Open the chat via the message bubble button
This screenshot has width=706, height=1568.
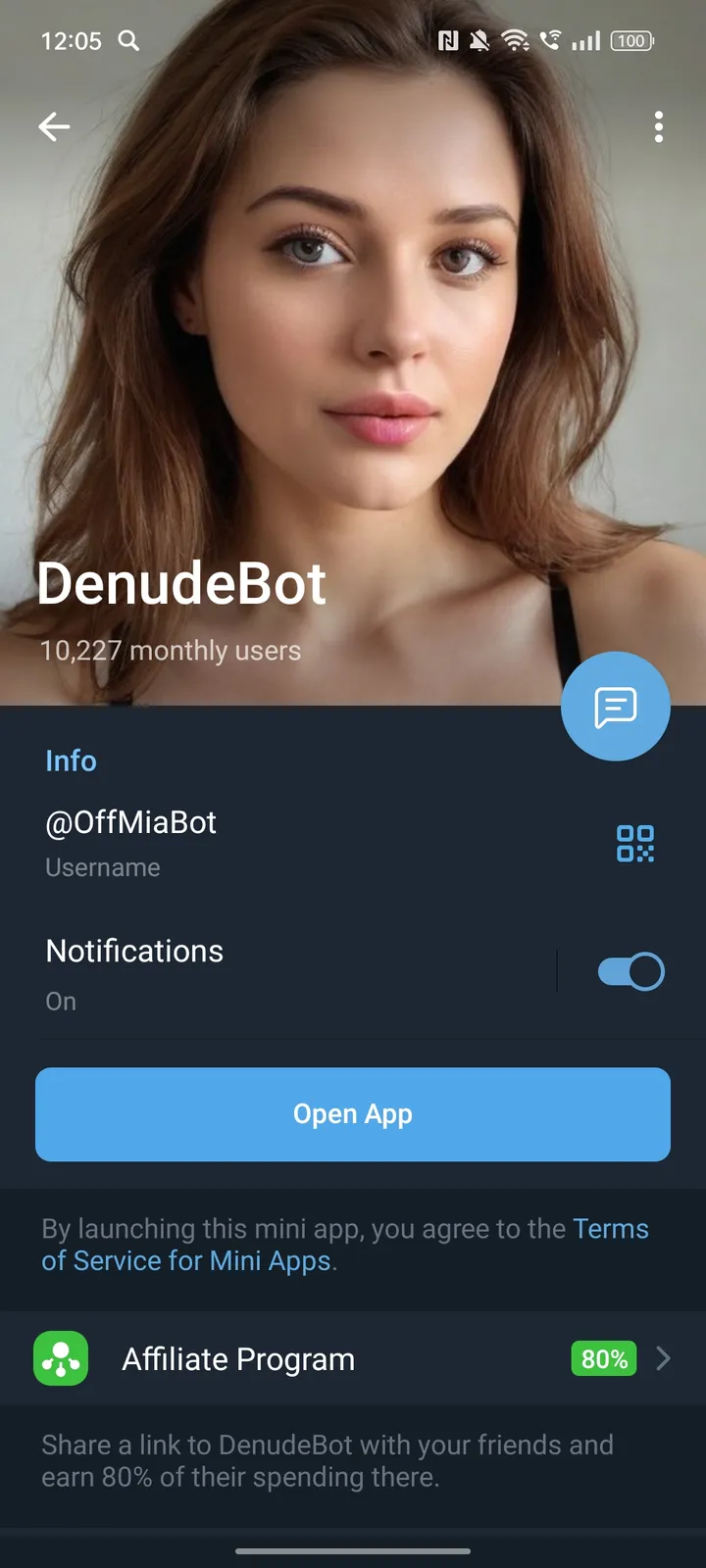pyautogui.click(x=616, y=706)
